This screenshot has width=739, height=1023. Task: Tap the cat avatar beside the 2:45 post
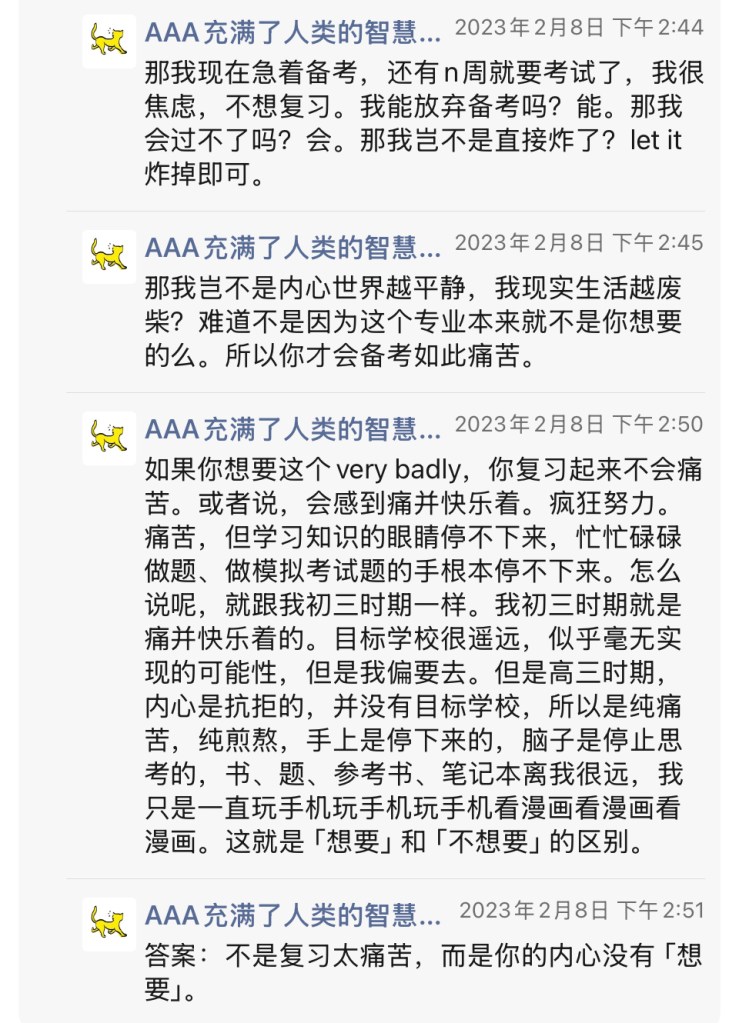(x=109, y=256)
